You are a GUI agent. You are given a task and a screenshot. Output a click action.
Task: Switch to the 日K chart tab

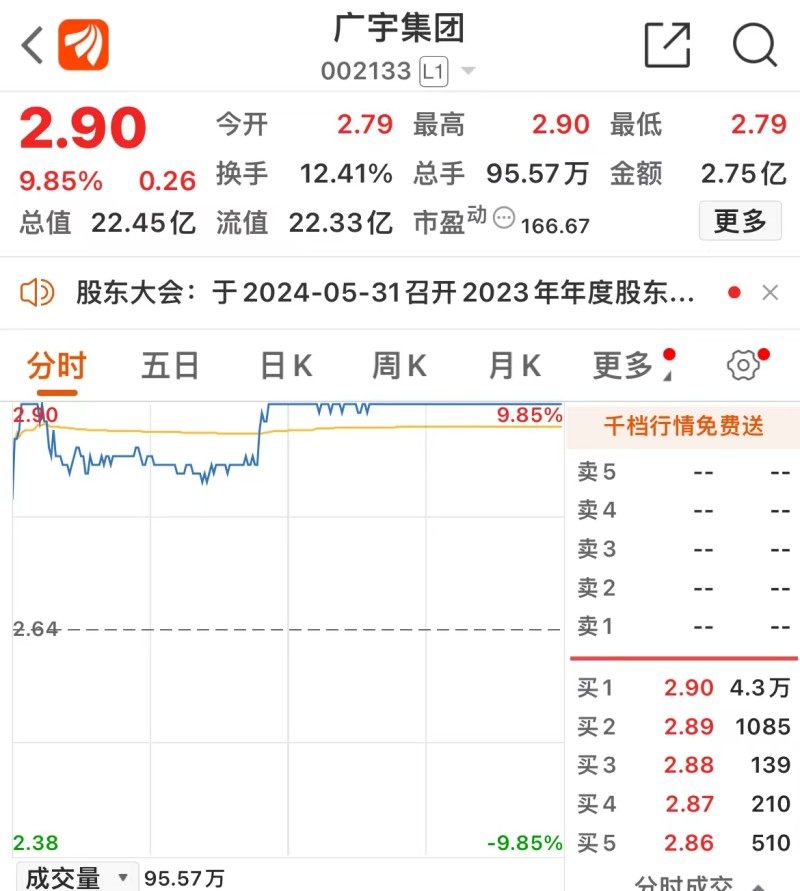pos(286,365)
